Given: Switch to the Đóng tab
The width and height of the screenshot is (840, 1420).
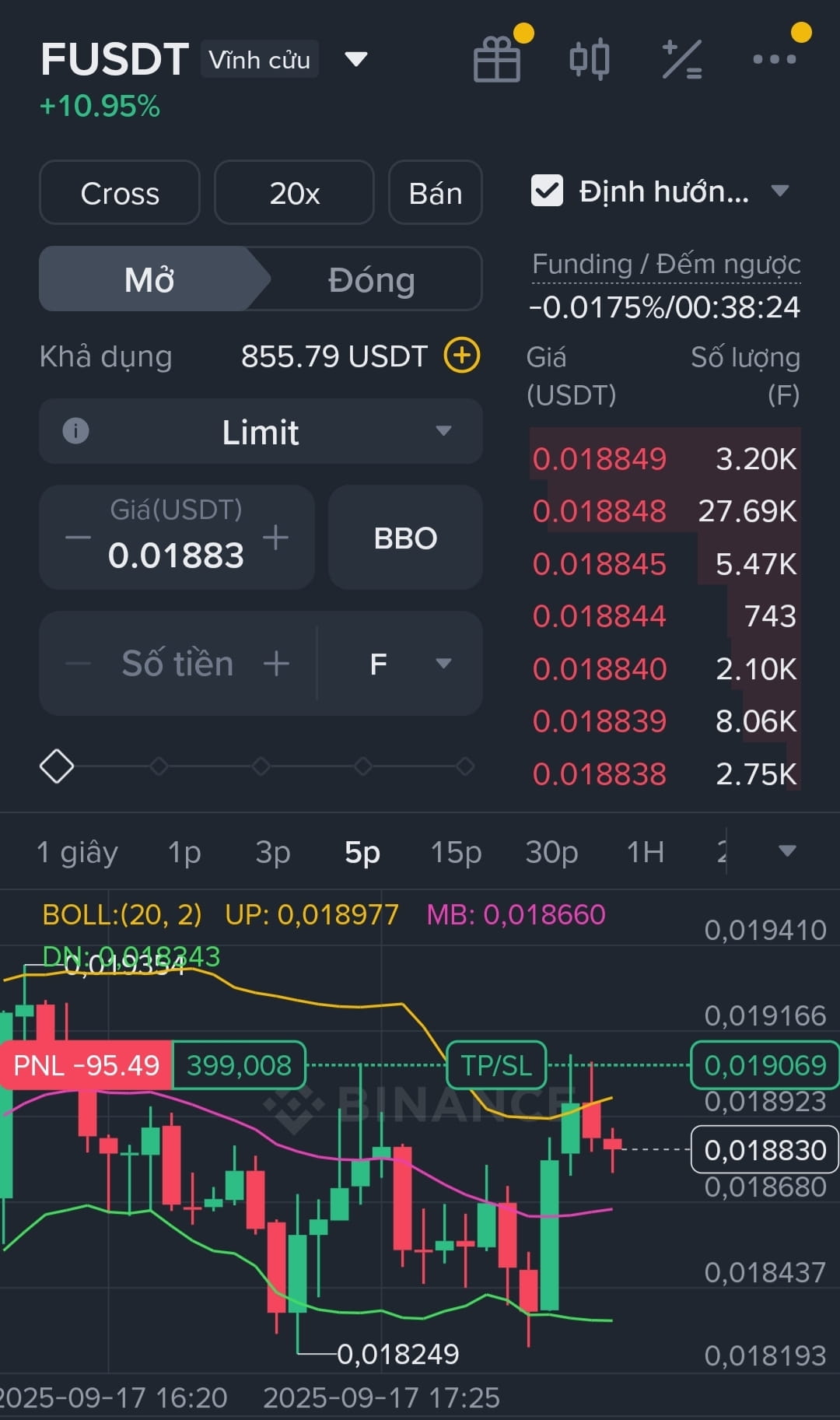Looking at the screenshot, I should pos(371,279).
